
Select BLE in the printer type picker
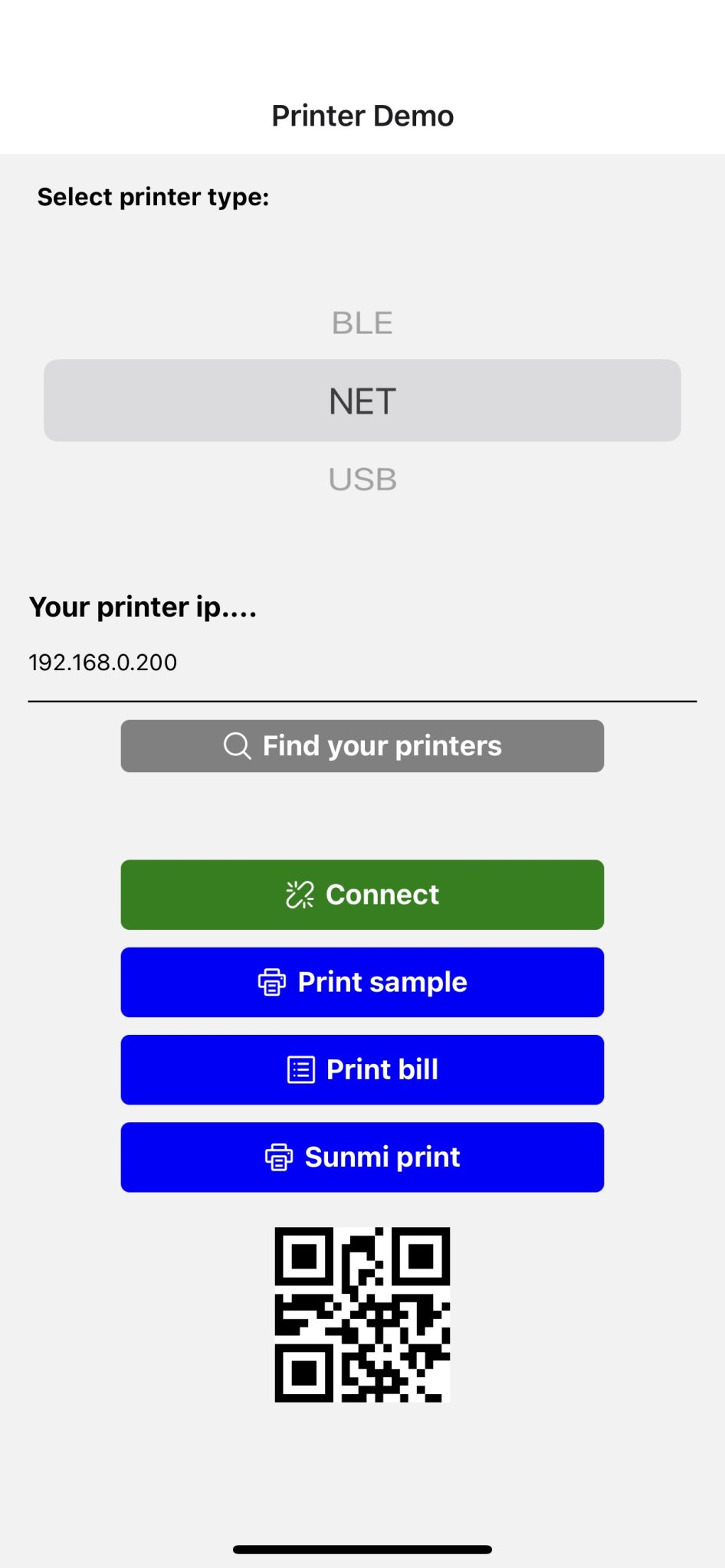tap(362, 323)
